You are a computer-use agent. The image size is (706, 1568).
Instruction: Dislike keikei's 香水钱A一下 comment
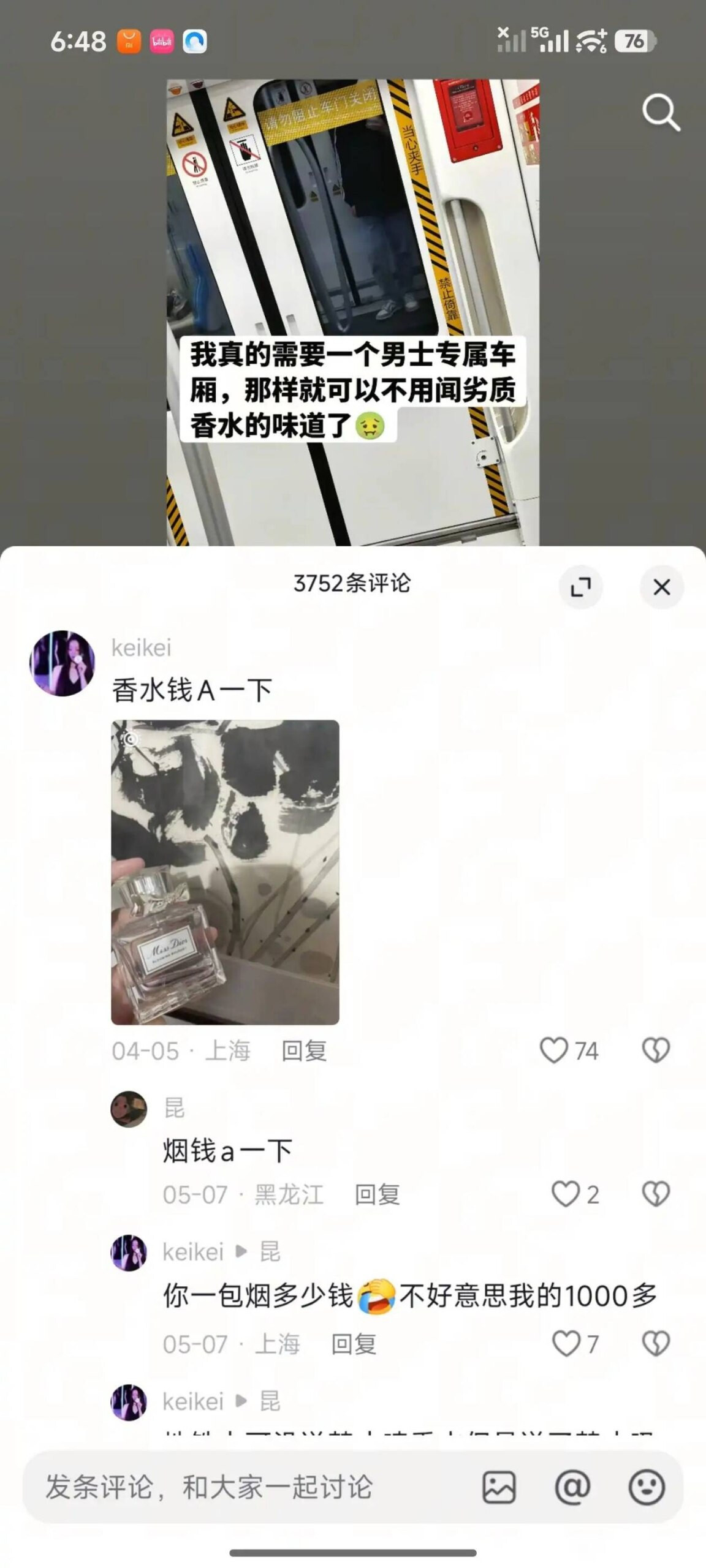(656, 1050)
